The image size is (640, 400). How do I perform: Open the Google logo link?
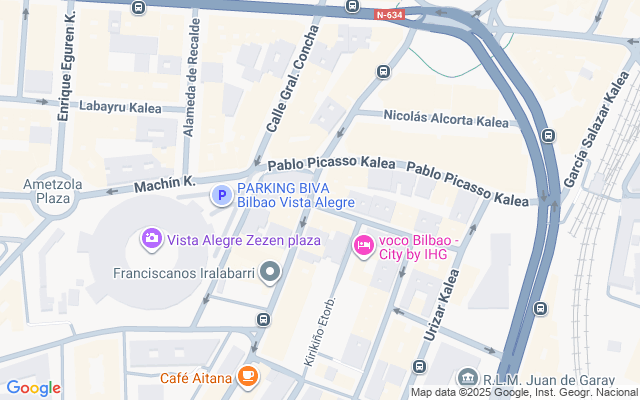tap(33, 388)
